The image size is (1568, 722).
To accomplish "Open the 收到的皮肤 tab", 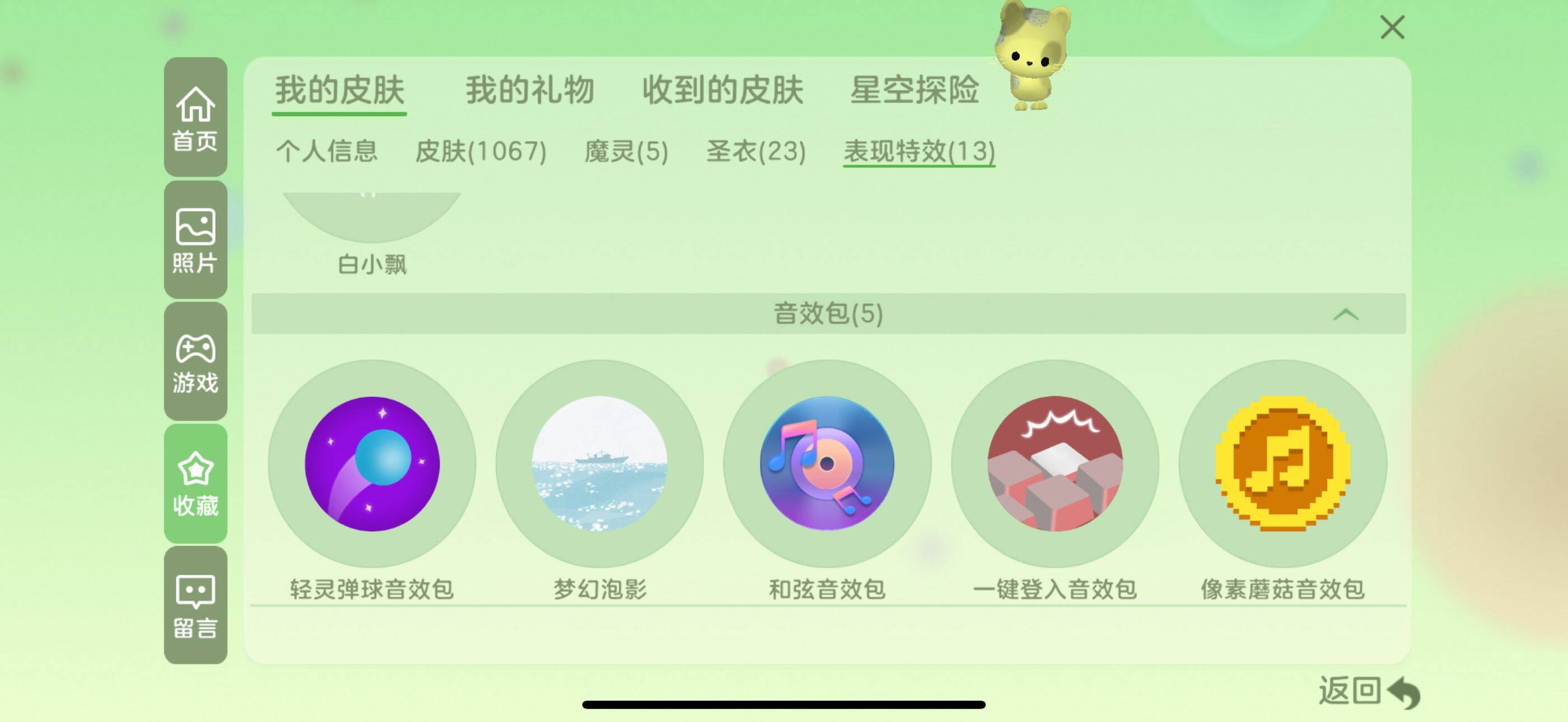I will click(722, 90).
